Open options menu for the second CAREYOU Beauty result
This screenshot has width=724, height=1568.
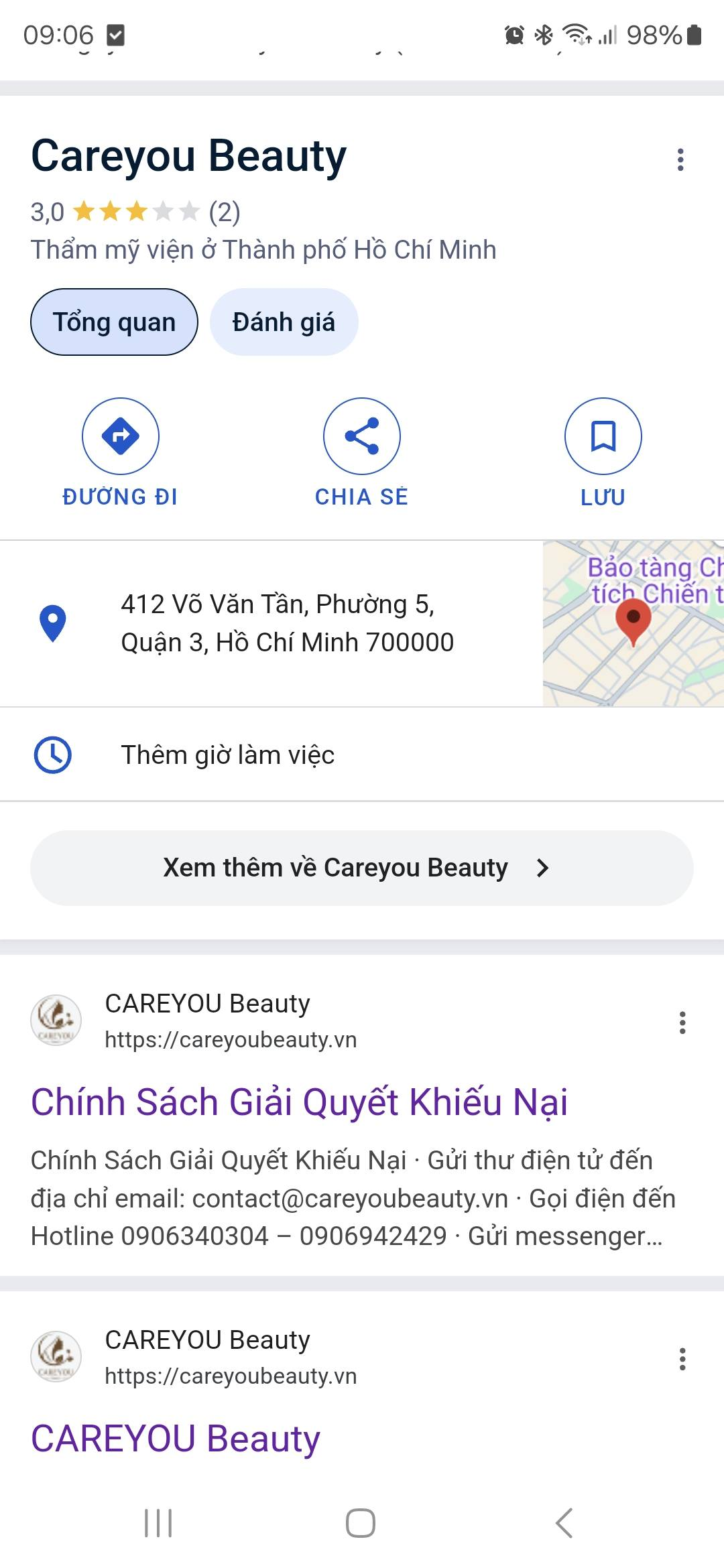point(682,1359)
